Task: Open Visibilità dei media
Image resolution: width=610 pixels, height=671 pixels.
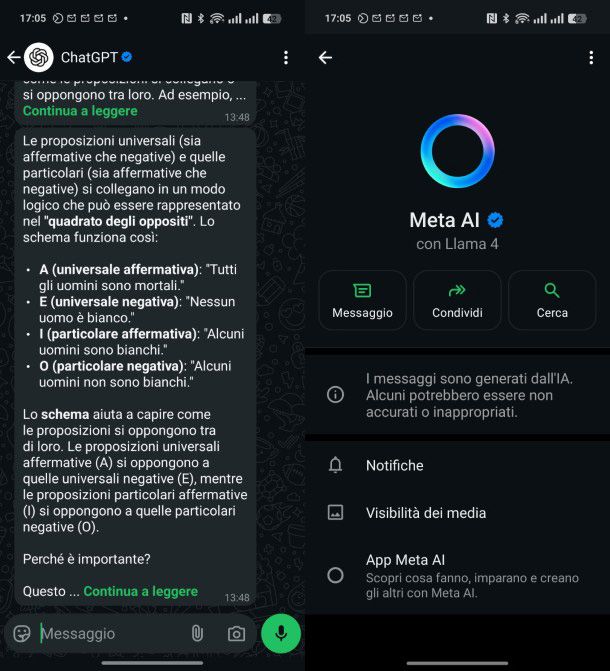Action: [457, 513]
